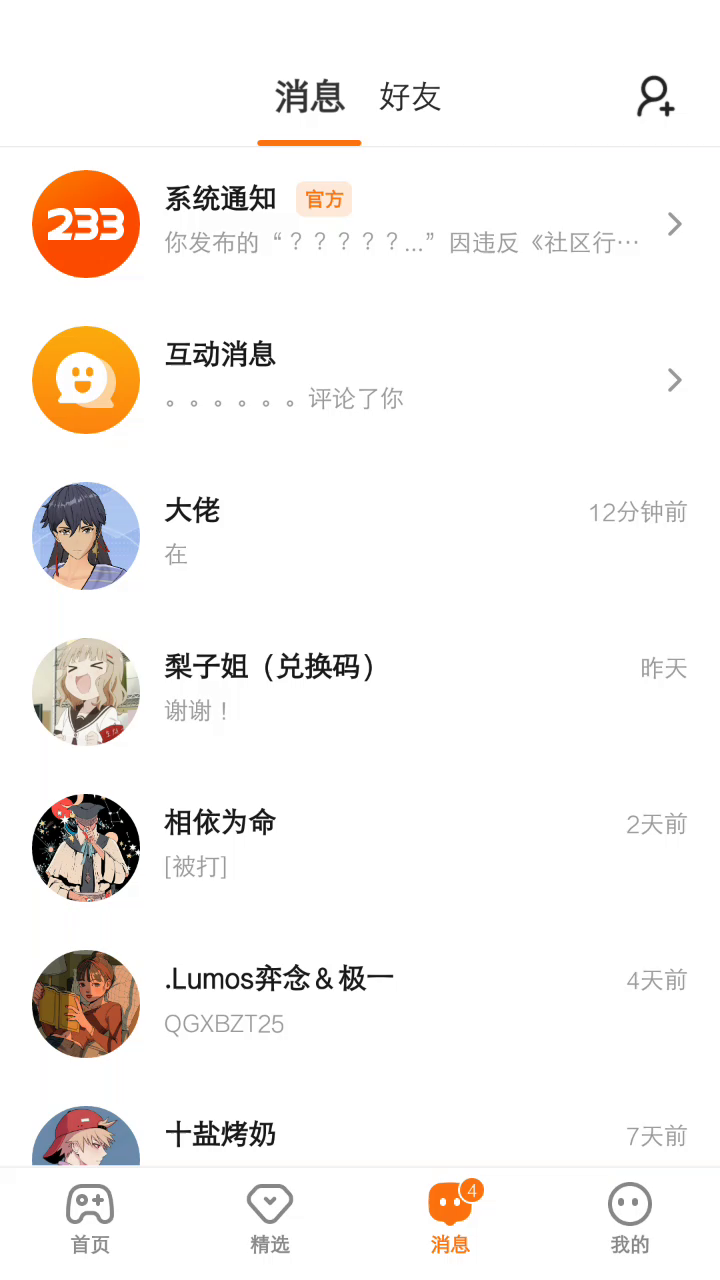This screenshot has height=1280, width=720.
Task: Open the chat with 十盐烤奶
Action: pyautogui.click(x=360, y=1138)
